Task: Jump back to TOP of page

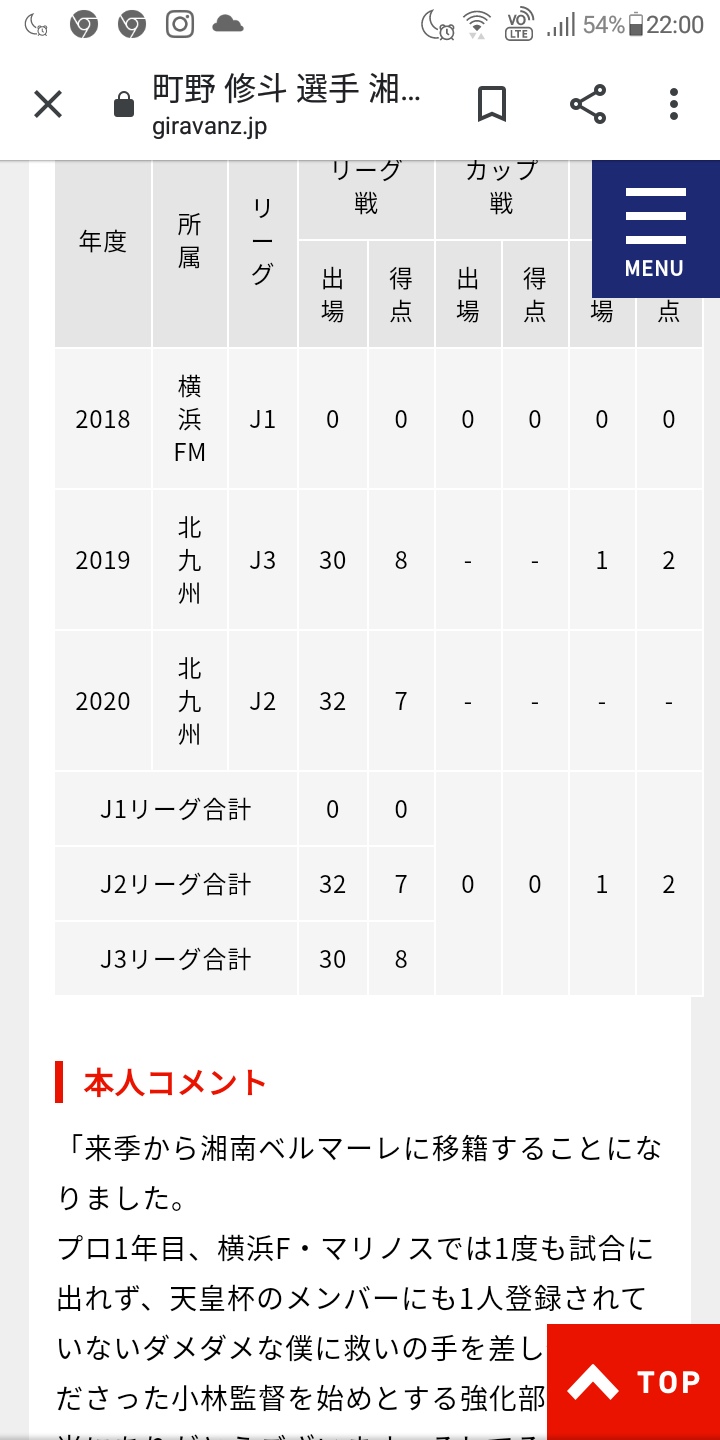Action: pyautogui.click(x=633, y=1381)
